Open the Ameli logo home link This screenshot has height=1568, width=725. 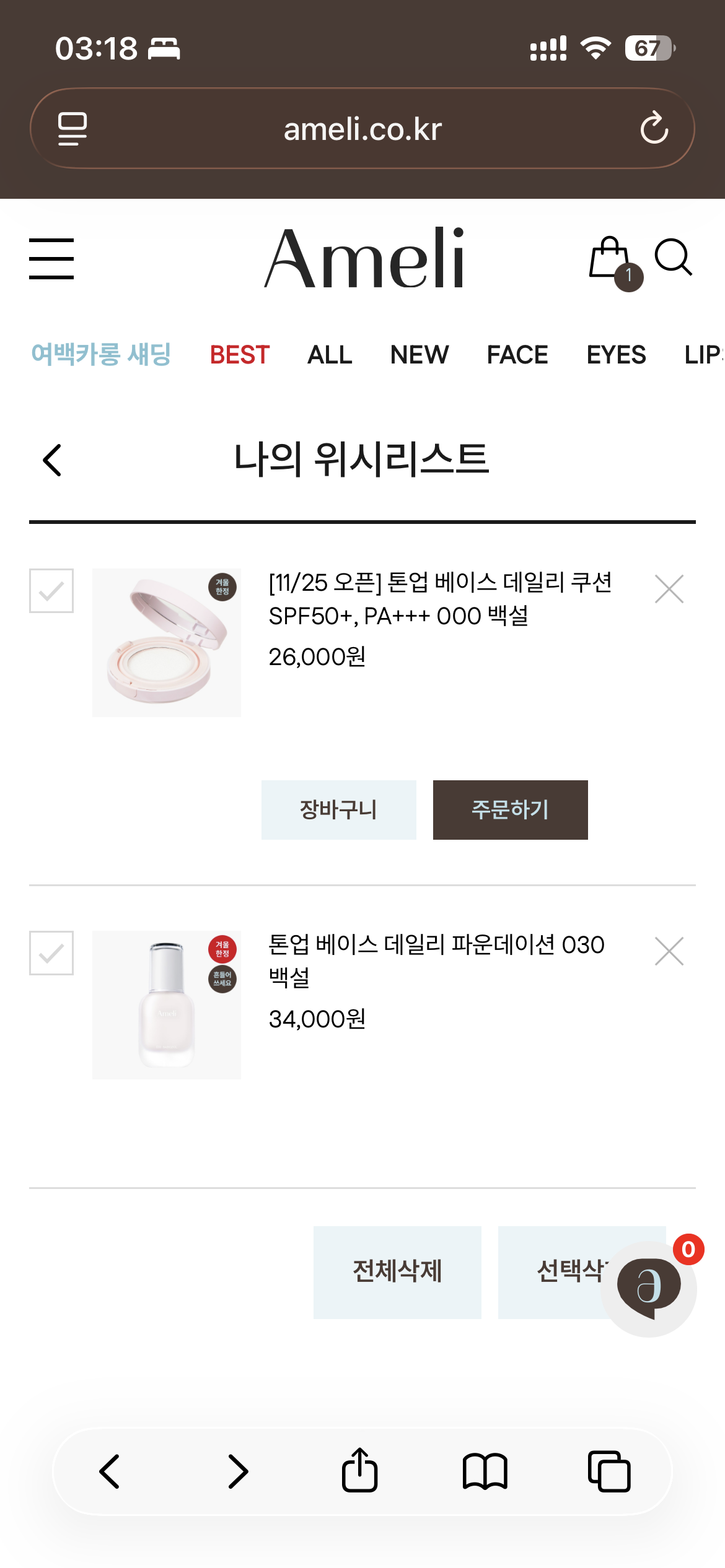[x=365, y=258]
